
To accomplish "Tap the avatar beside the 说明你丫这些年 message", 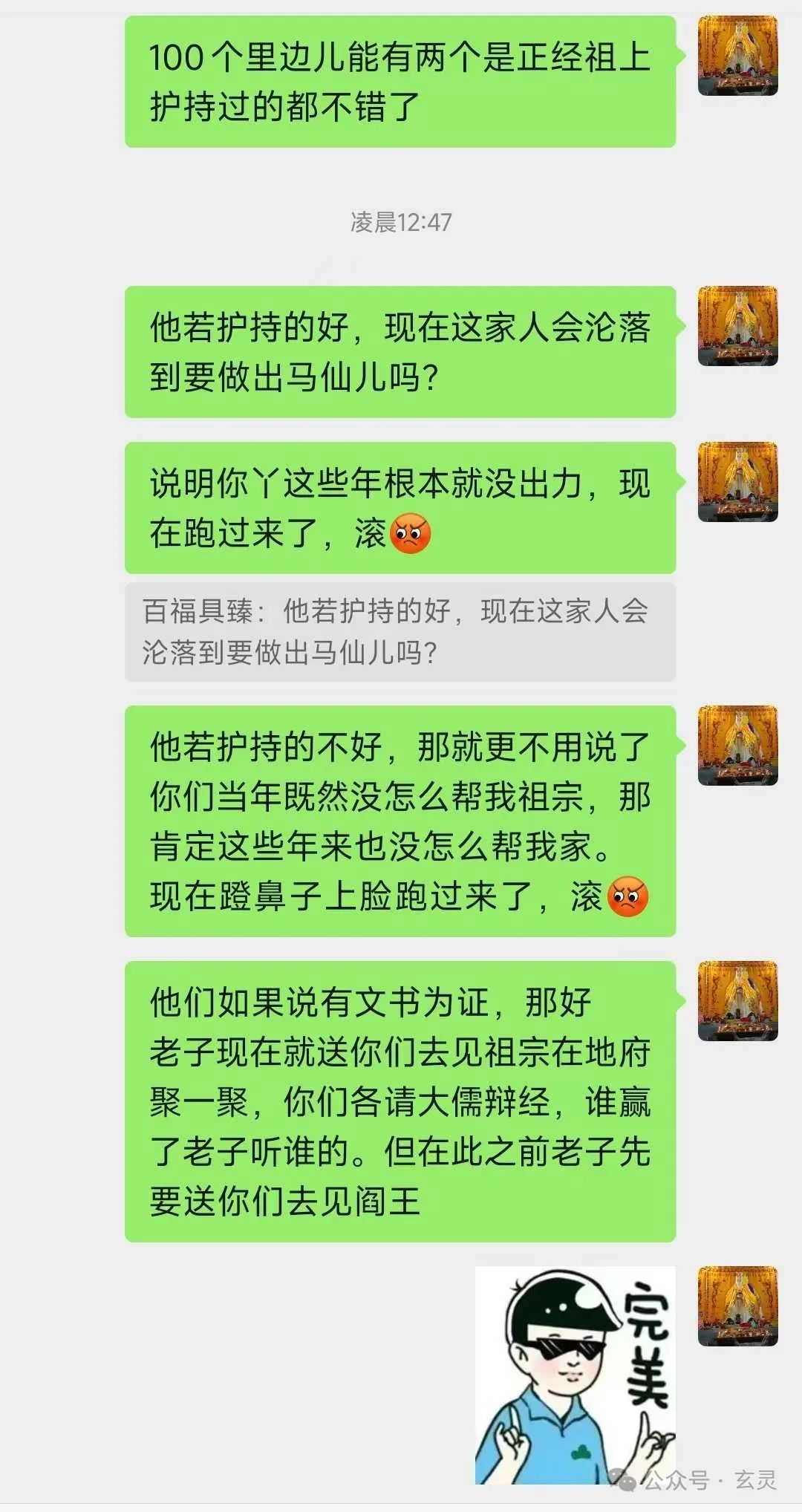I will [737, 481].
